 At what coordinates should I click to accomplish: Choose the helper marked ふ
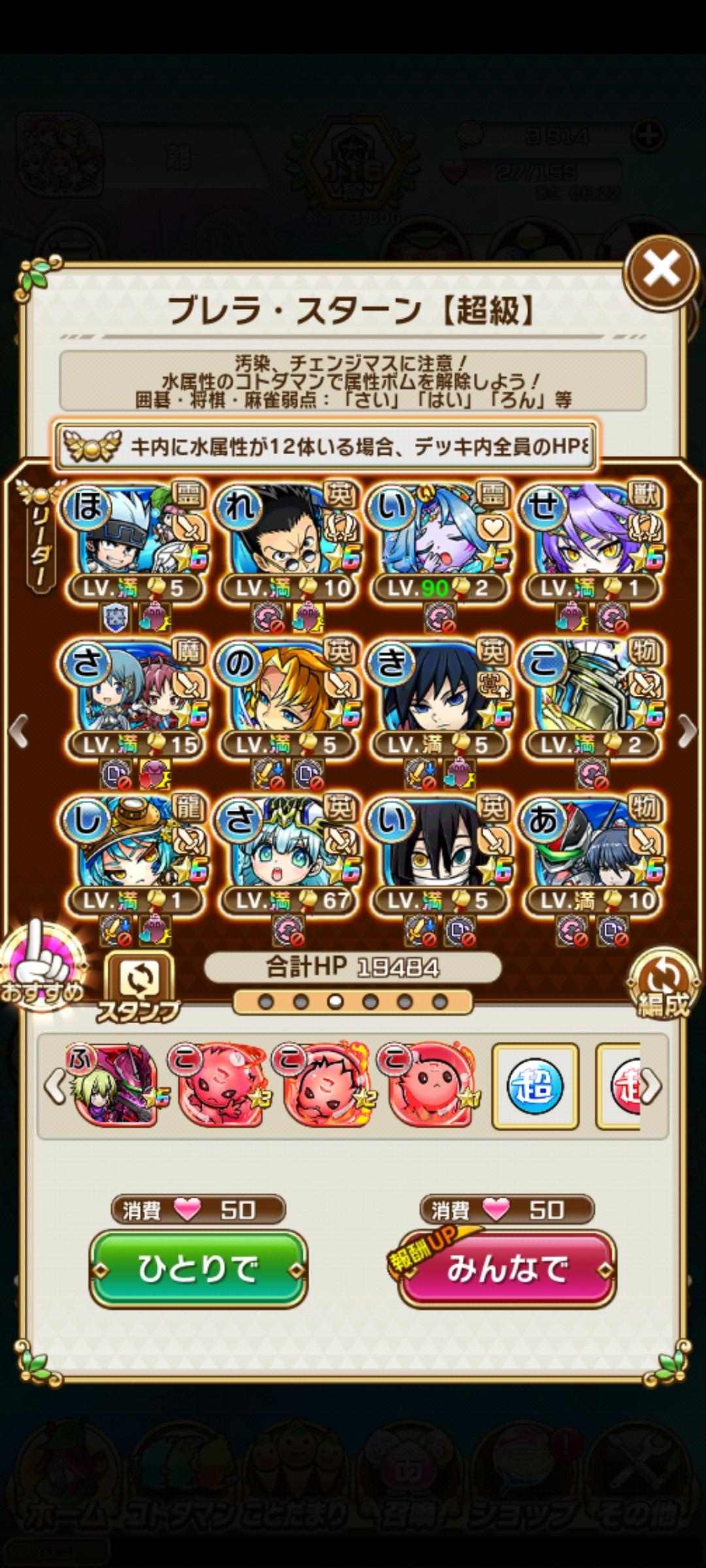pyautogui.click(x=112, y=1086)
